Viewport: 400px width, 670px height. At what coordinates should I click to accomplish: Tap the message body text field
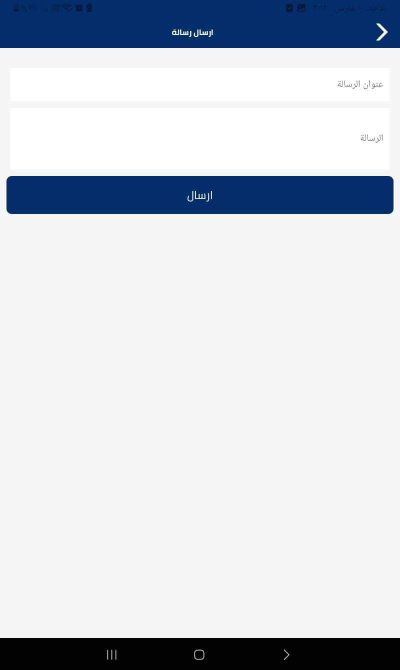coord(200,138)
